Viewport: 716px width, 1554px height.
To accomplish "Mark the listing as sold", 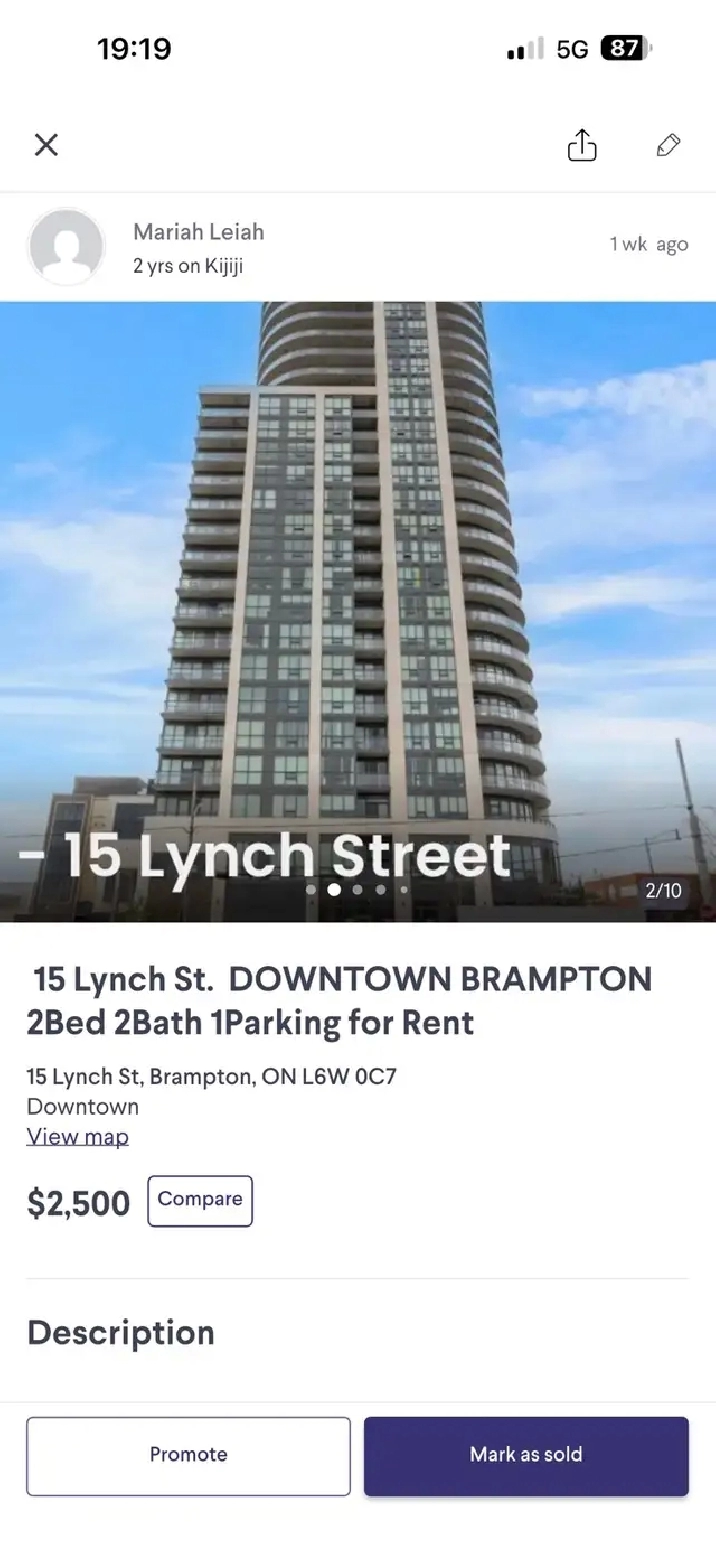I will tap(526, 1456).
